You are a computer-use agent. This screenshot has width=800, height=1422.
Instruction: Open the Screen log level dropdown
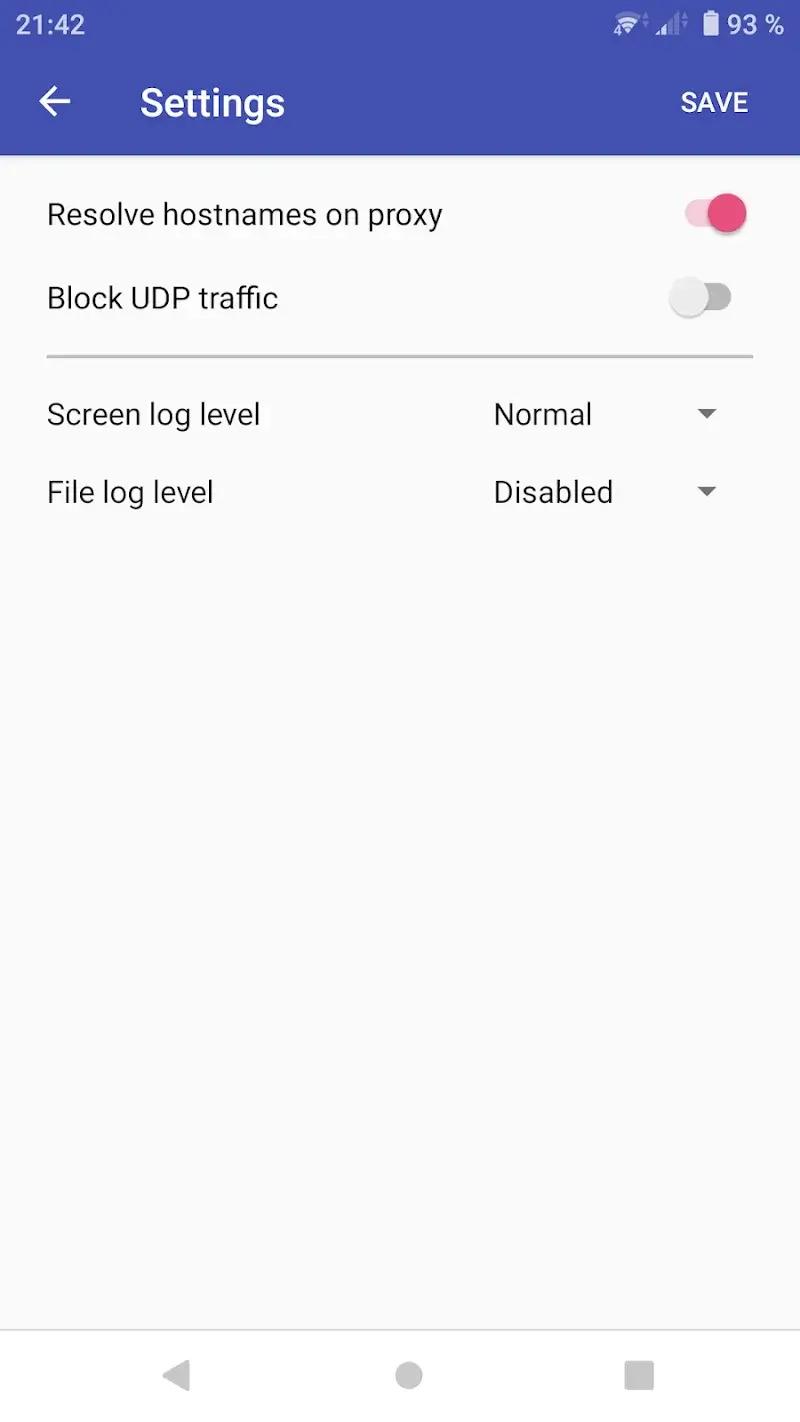point(605,414)
